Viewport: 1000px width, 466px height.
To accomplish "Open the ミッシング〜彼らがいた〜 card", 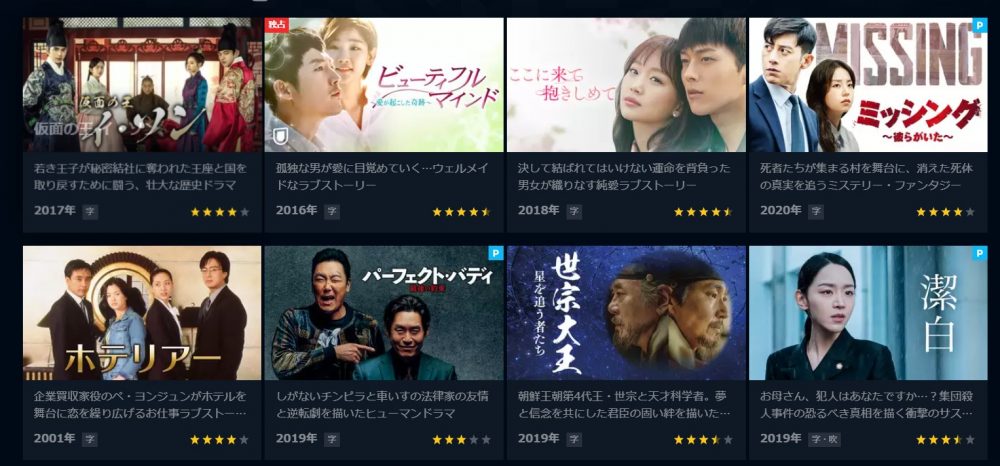I will (x=868, y=85).
